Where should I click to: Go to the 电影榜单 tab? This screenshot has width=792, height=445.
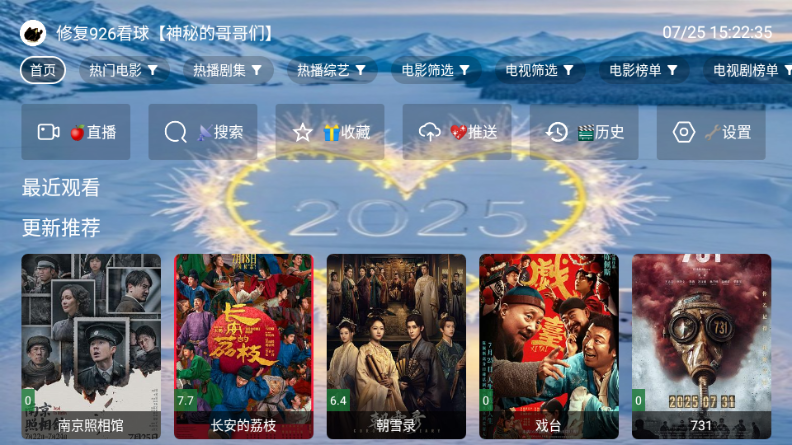click(643, 70)
